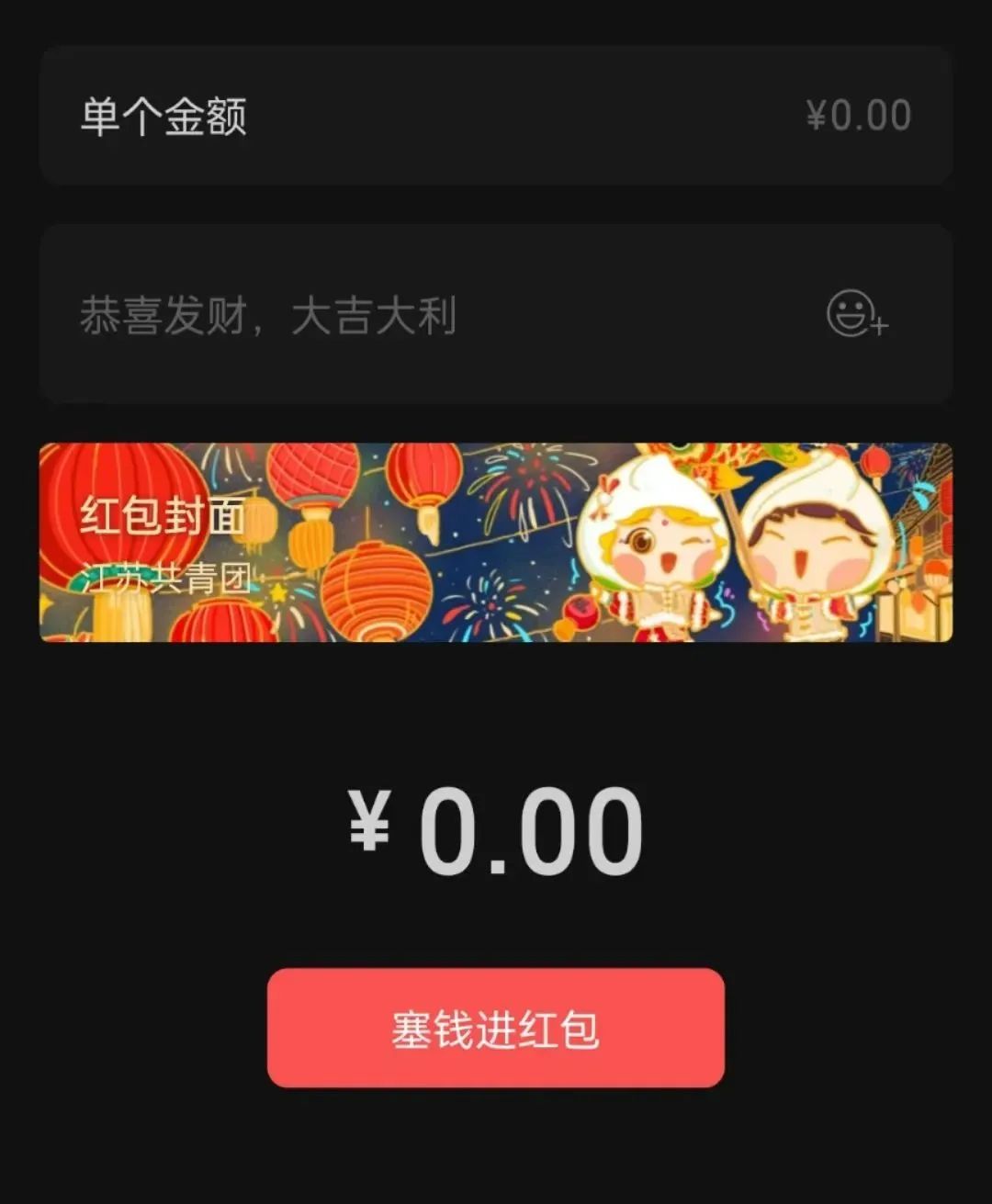Open the emoji sticker picker
Screen dimensions: 992x1204
856,314
